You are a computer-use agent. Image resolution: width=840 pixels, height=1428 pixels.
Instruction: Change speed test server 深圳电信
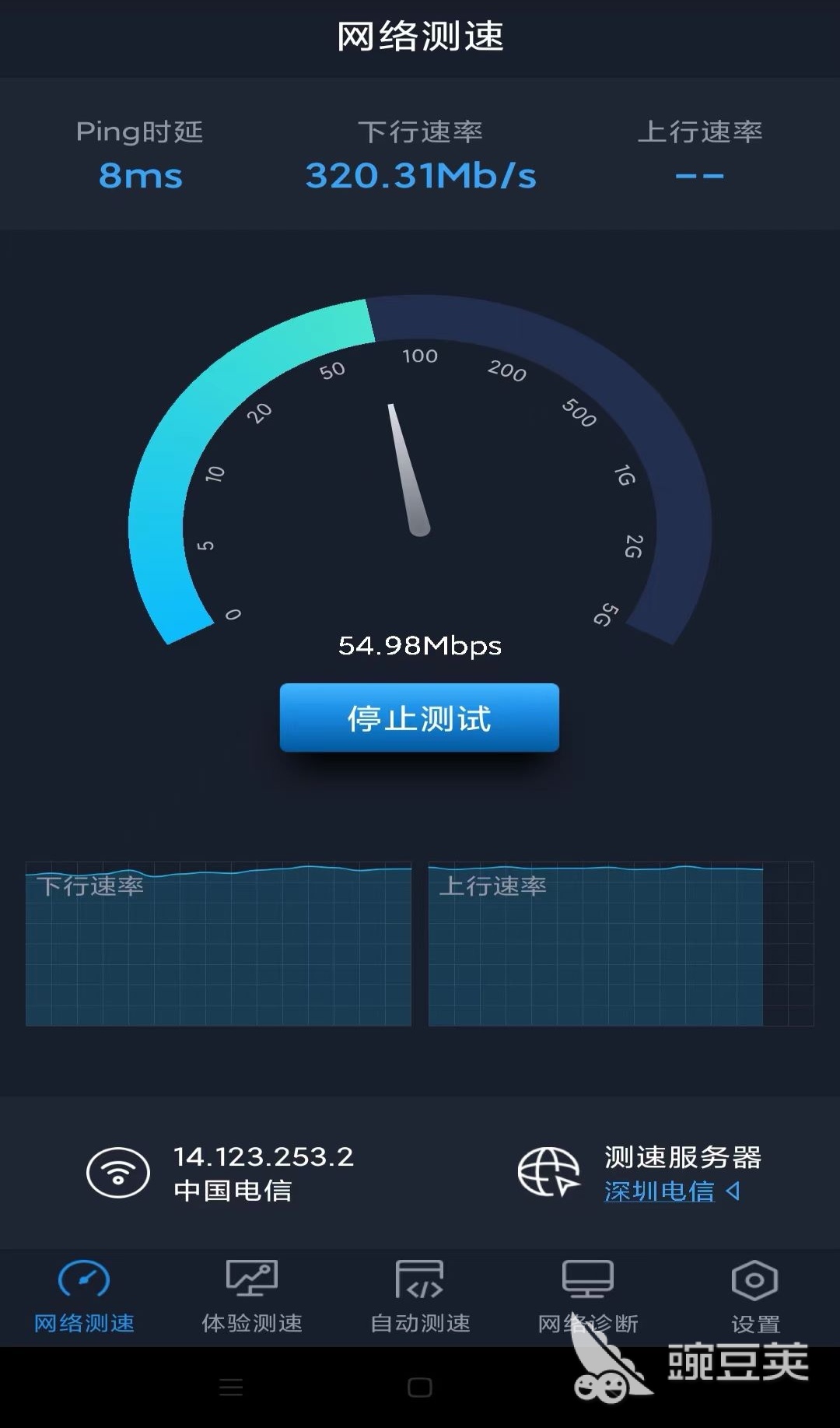click(672, 1191)
